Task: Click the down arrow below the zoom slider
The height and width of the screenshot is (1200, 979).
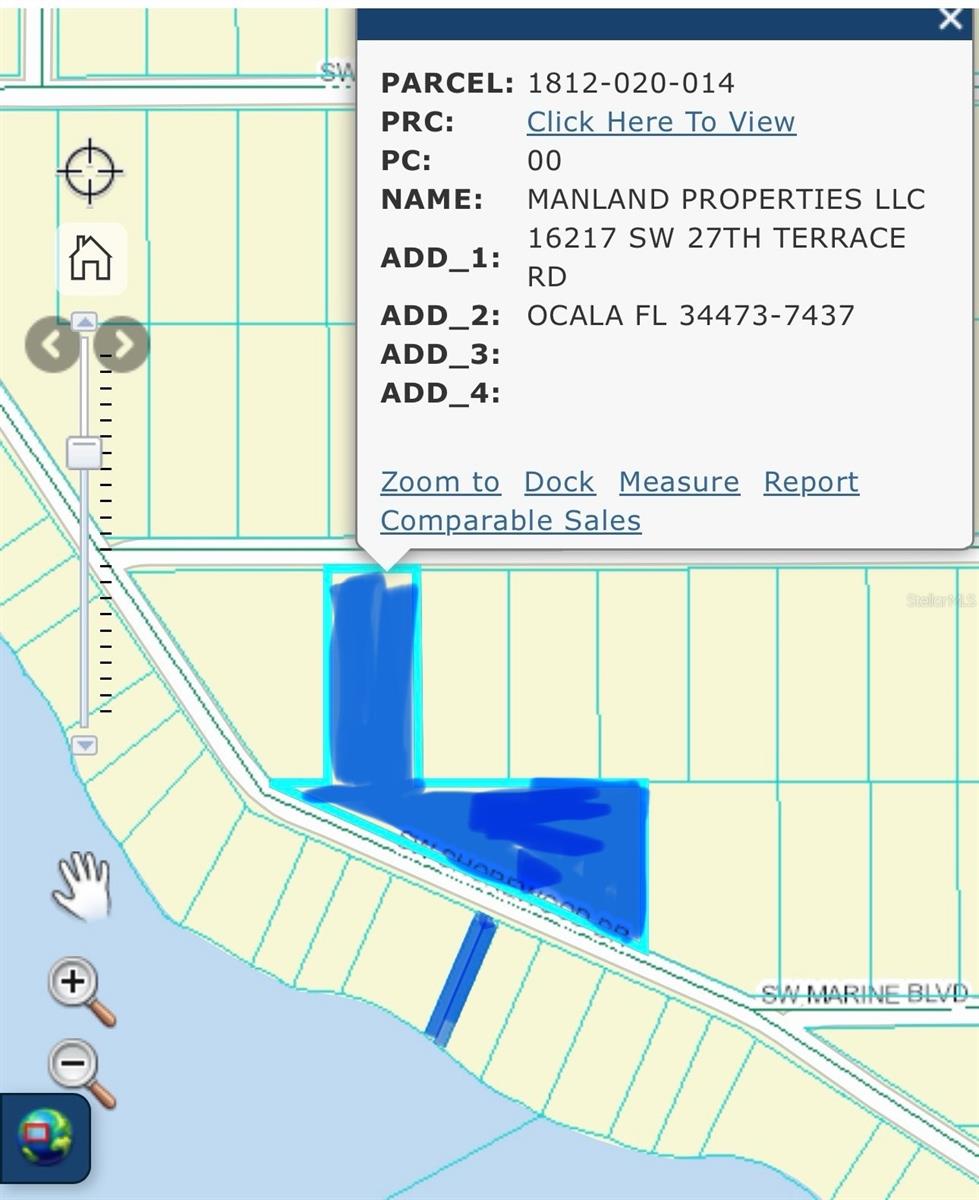Action: coord(85,746)
